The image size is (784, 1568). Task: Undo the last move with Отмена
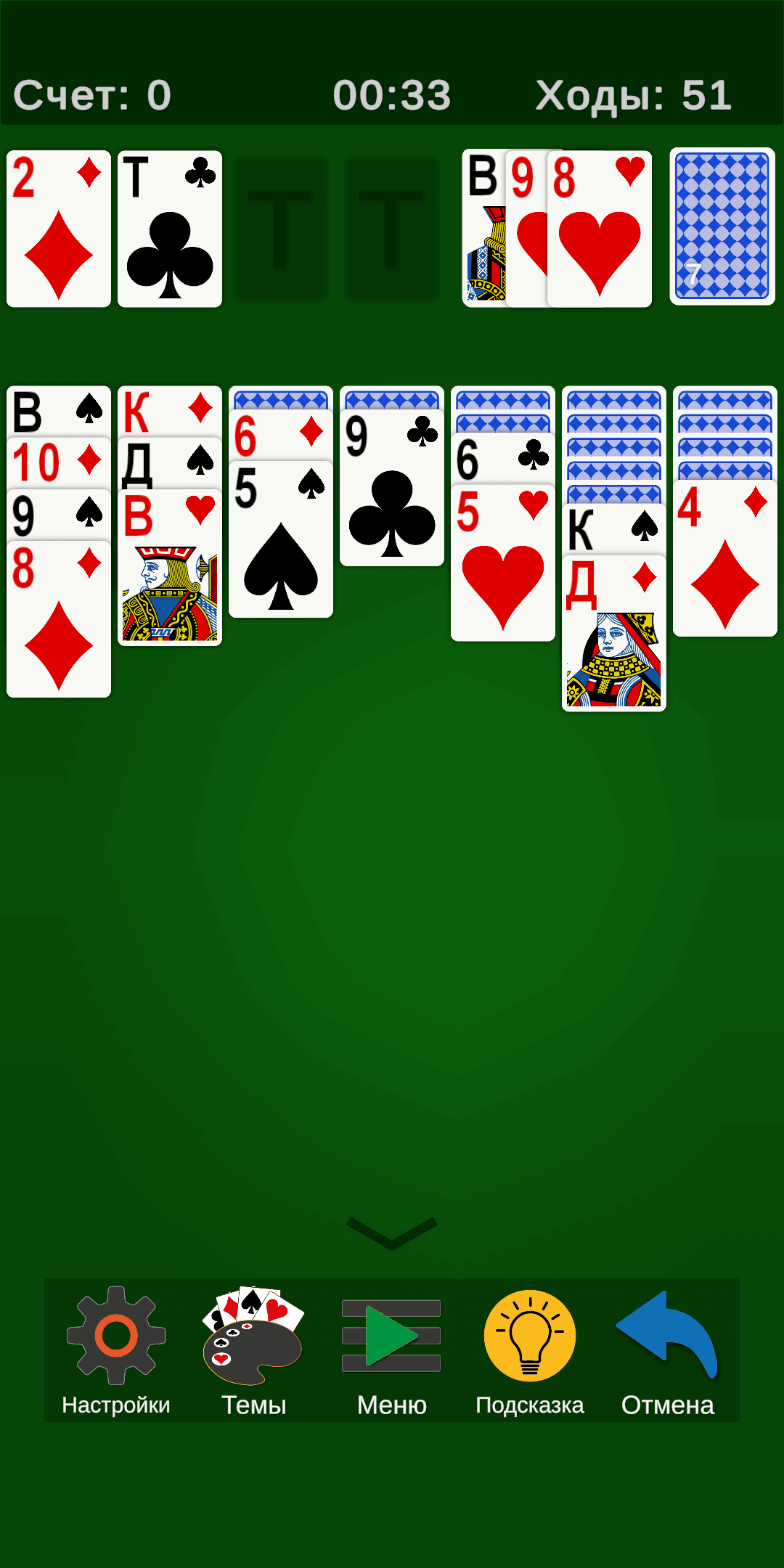click(667, 1350)
